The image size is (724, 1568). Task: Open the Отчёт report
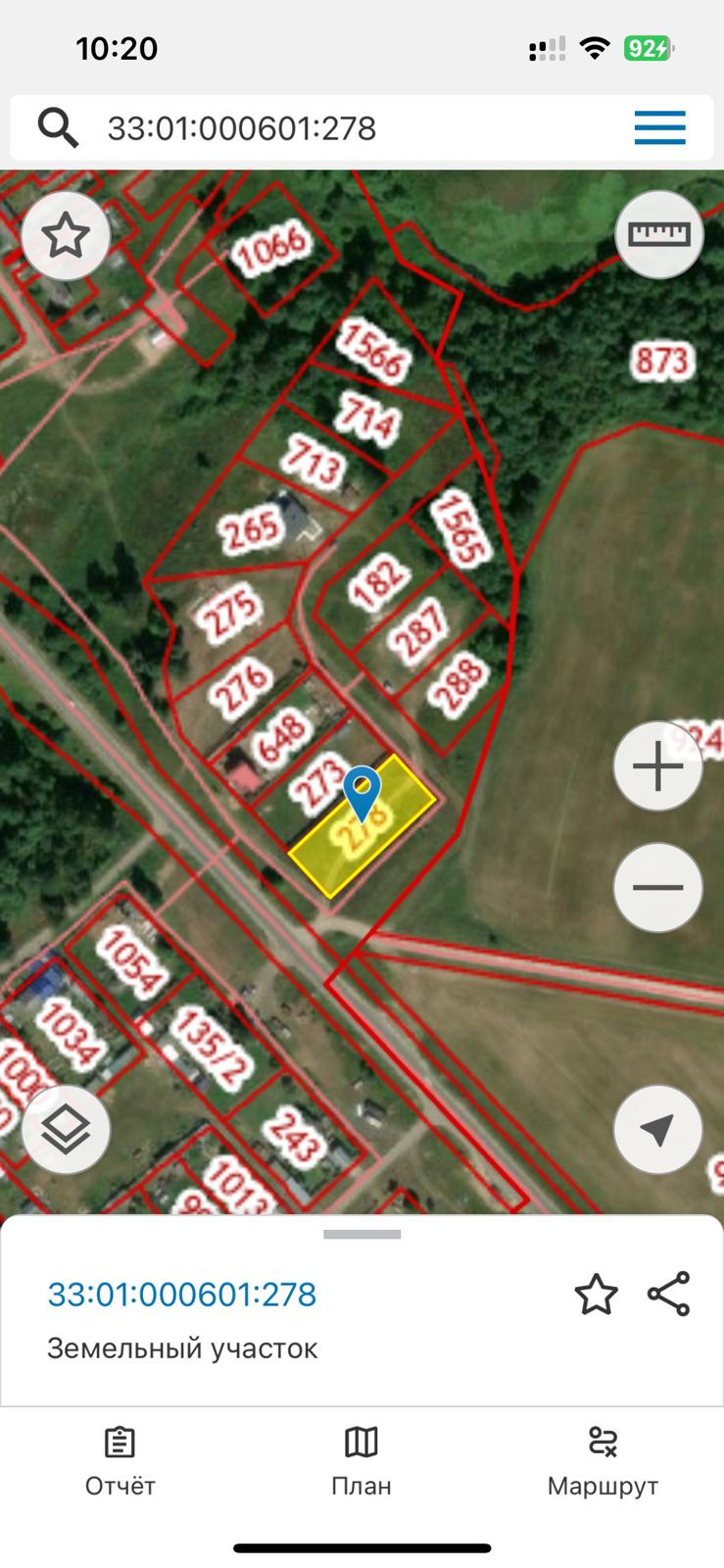(x=120, y=1461)
